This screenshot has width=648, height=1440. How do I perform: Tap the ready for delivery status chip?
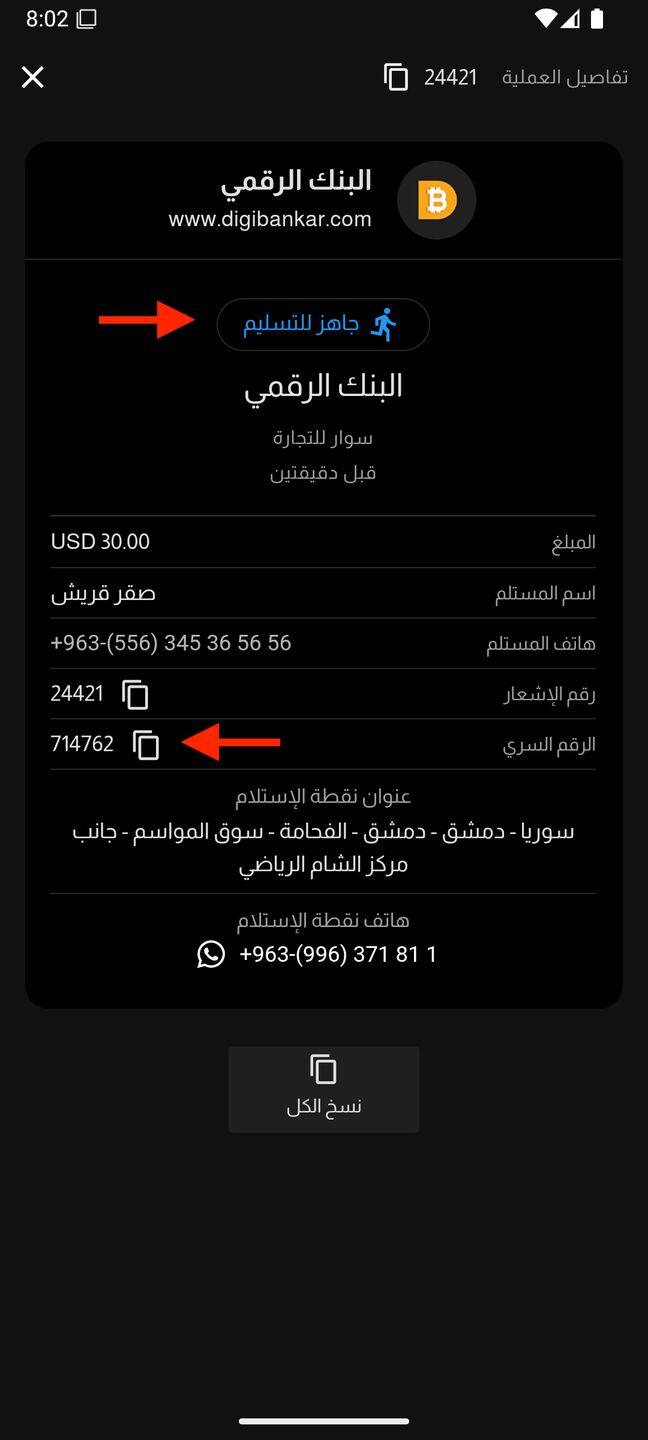(x=322, y=324)
